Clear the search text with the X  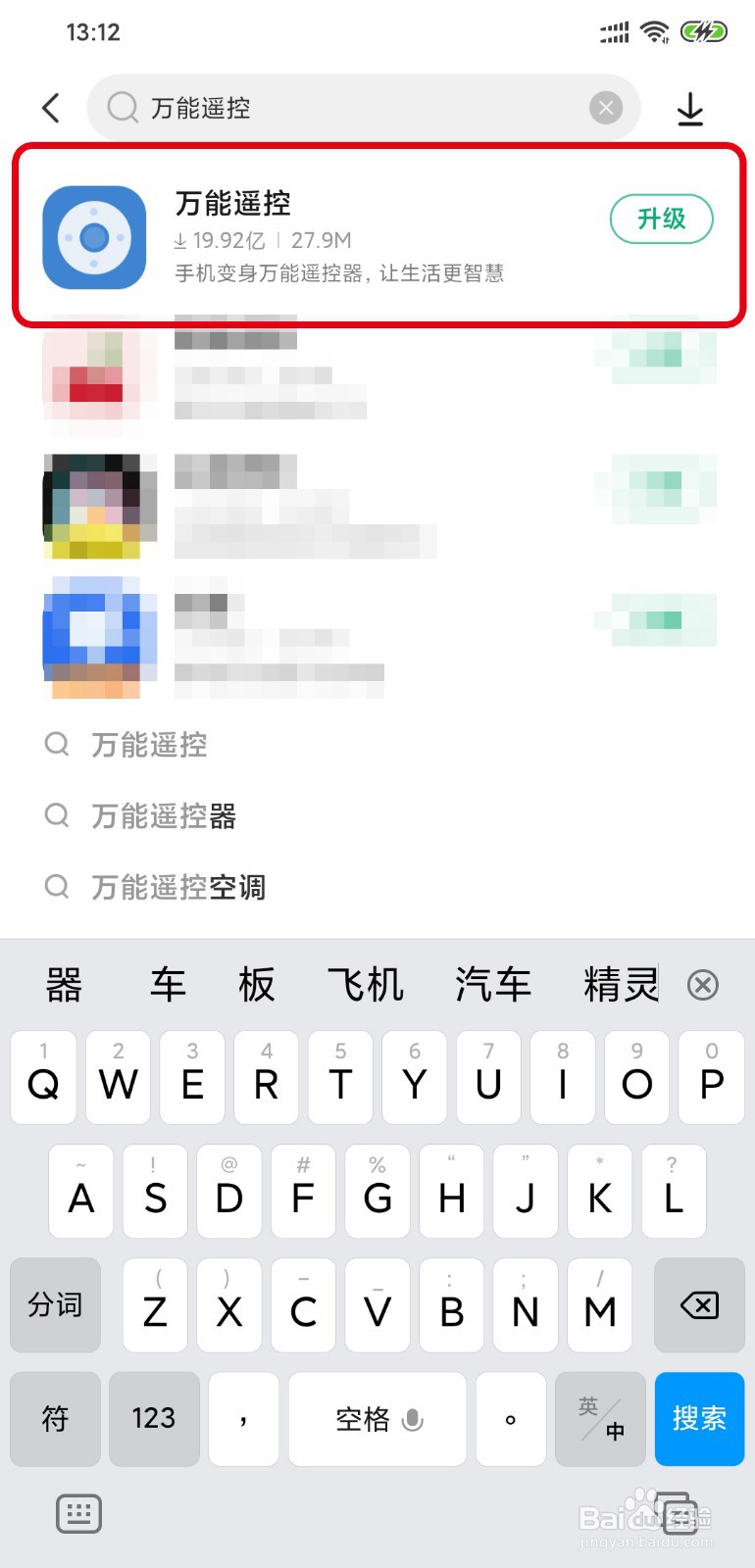coord(606,109)
